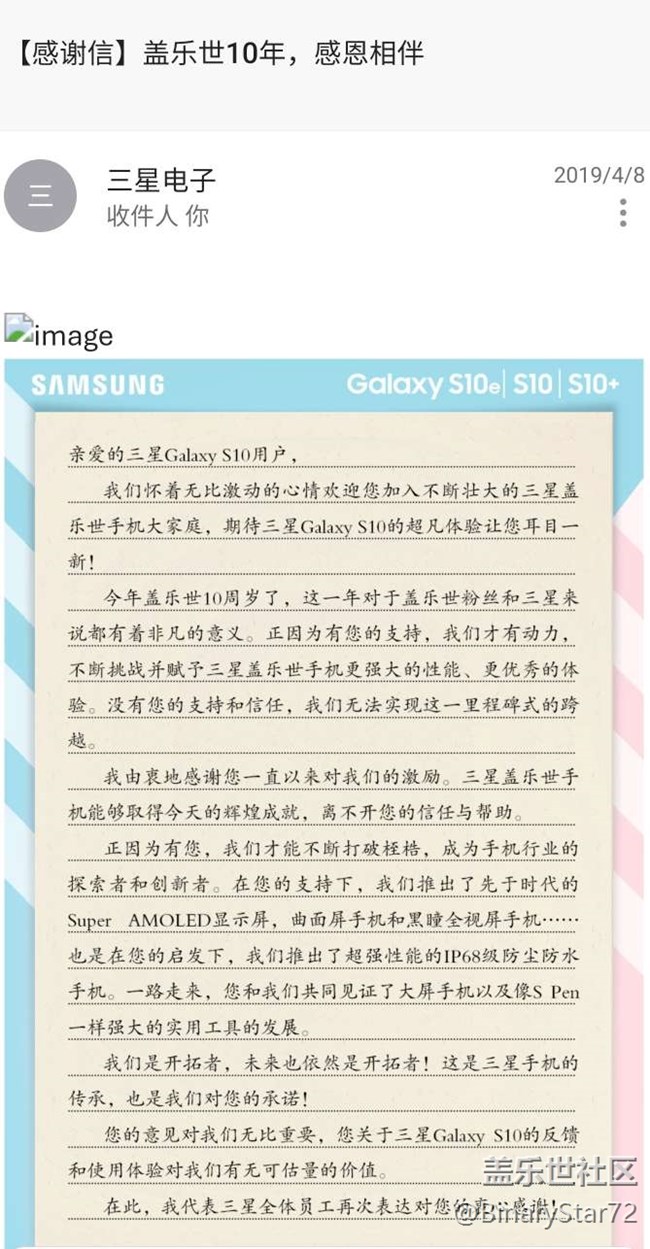This screenshot has width=650, height=1249.
Task: Open the Samsung Galaxy S10 letter image
Action: tap(324, 800)
